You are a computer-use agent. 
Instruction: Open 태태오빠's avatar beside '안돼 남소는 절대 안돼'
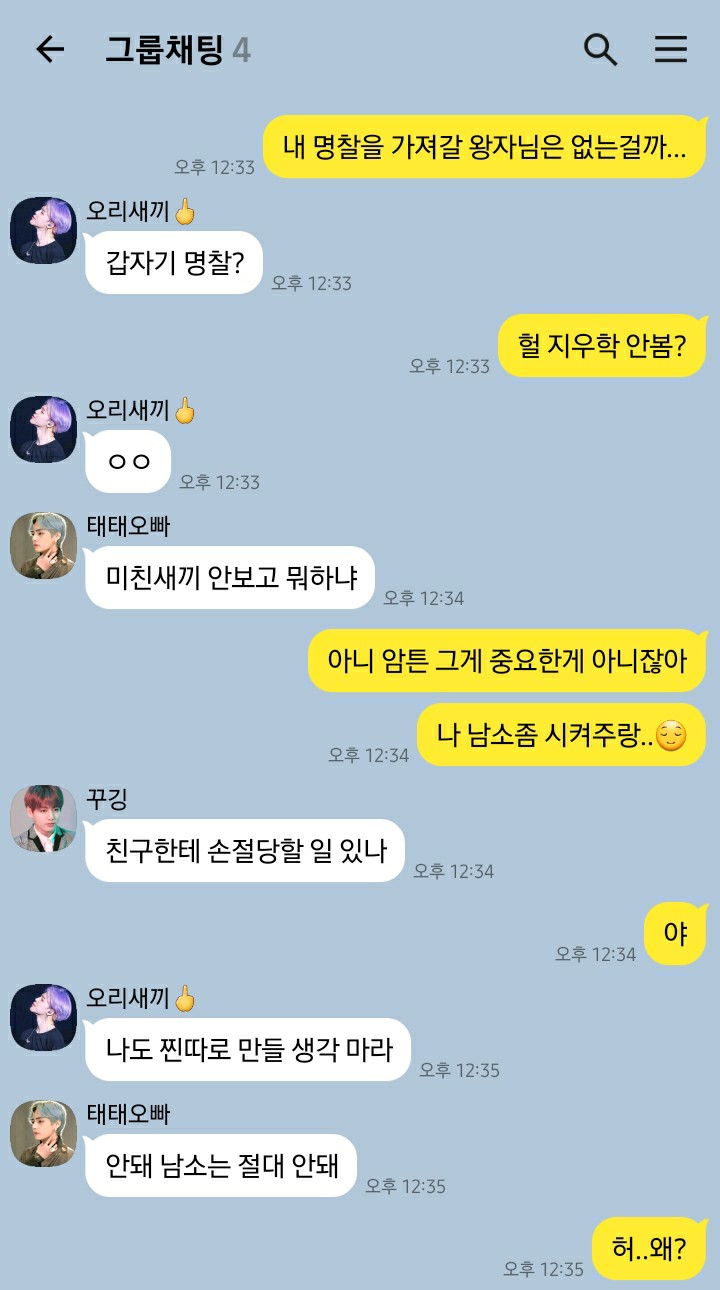(x=43, y=1133)
